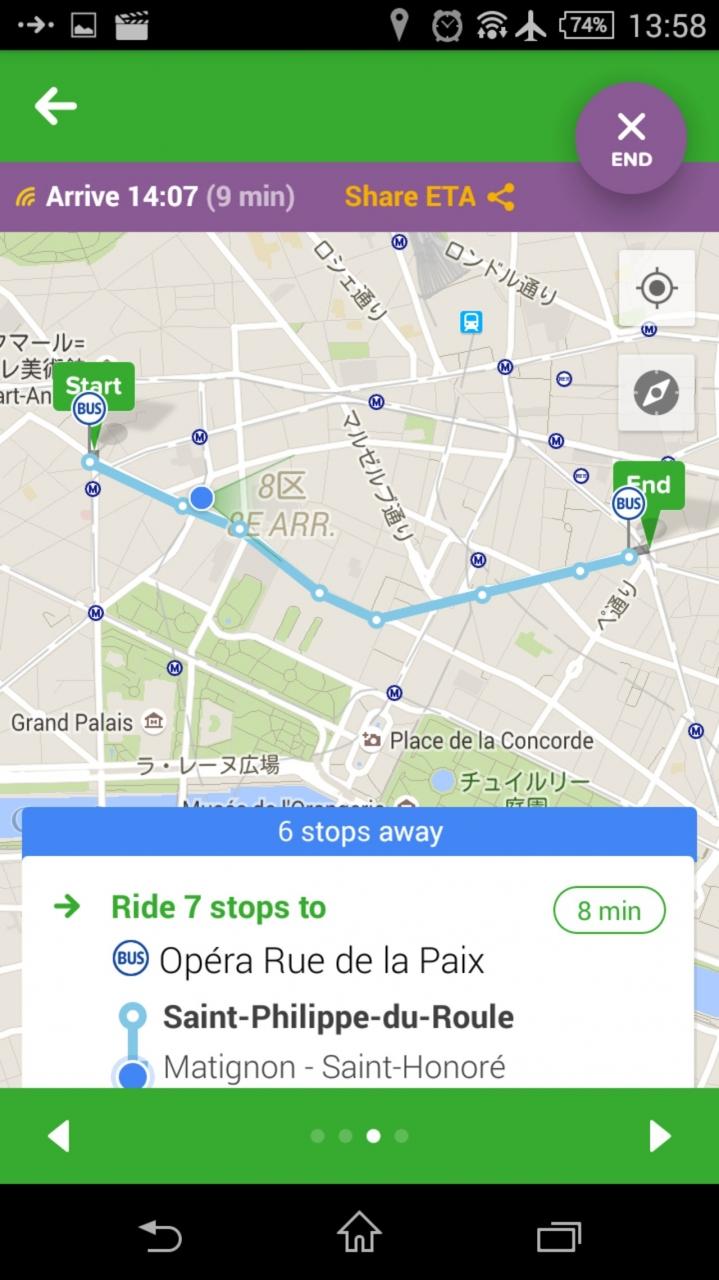This screenshot has height=1280, width=719.
Task: Share ETA with others
Action: pos(429,197)
